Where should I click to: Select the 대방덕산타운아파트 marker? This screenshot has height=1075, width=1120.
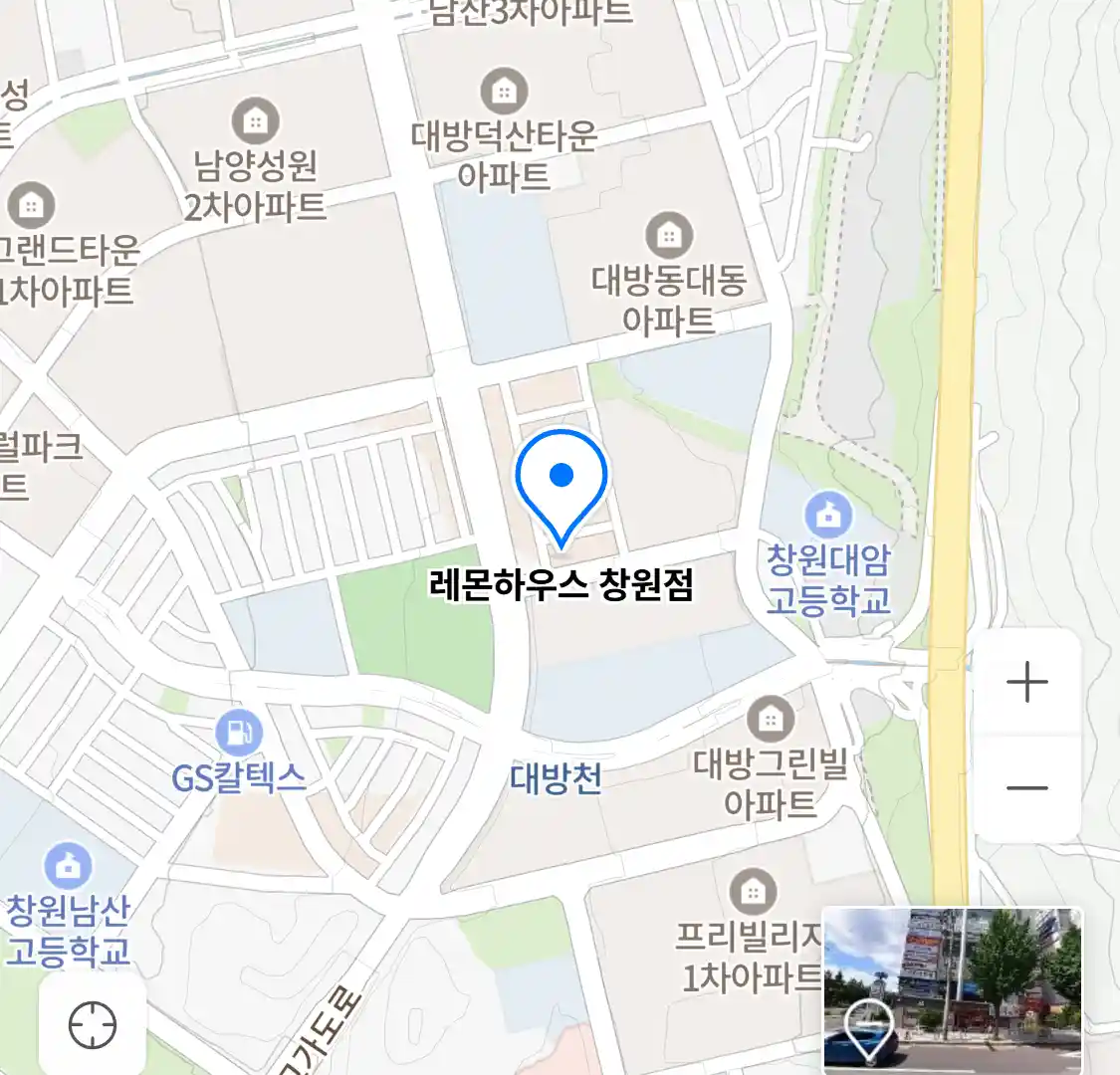pyautogui.click(x=504, y=93)
